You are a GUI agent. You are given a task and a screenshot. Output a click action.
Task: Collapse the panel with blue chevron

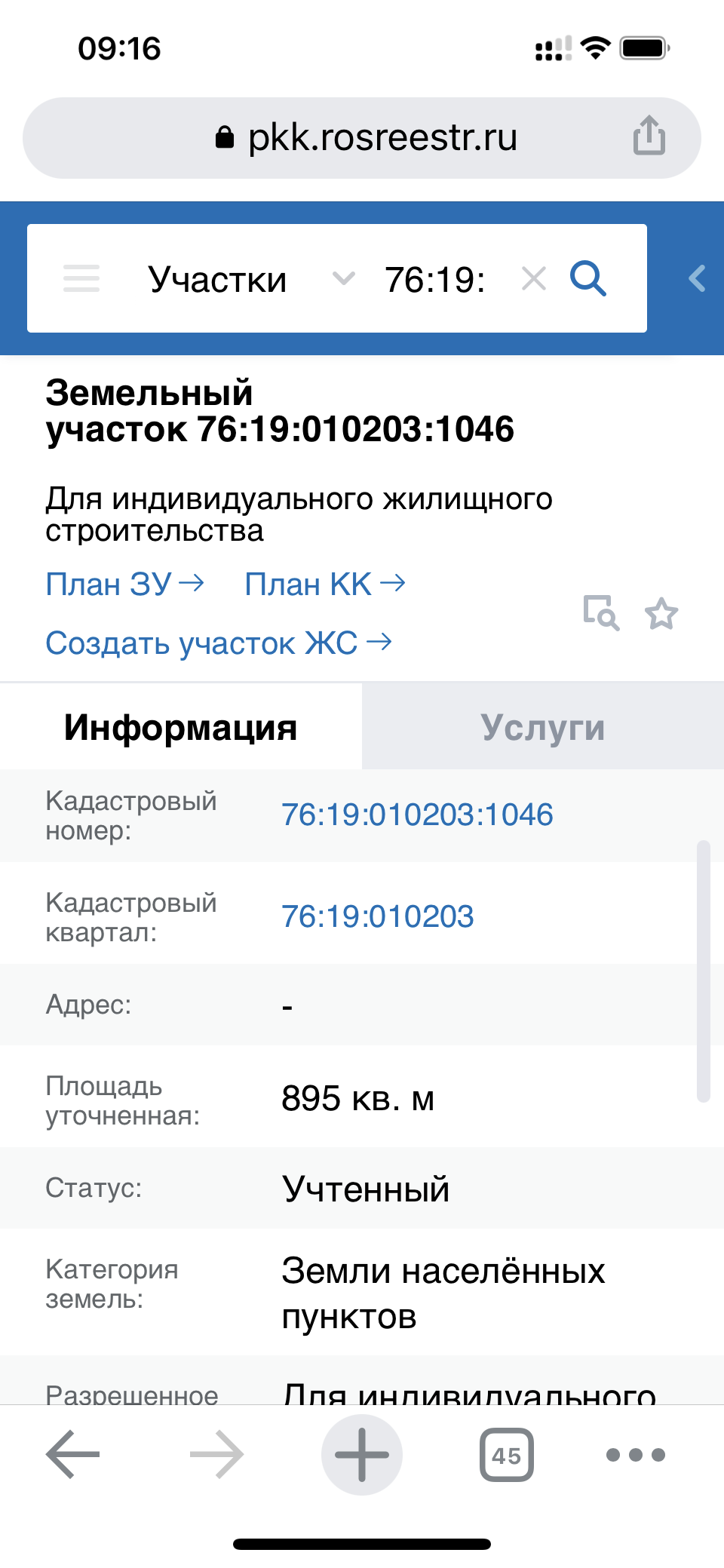point(697,278)
